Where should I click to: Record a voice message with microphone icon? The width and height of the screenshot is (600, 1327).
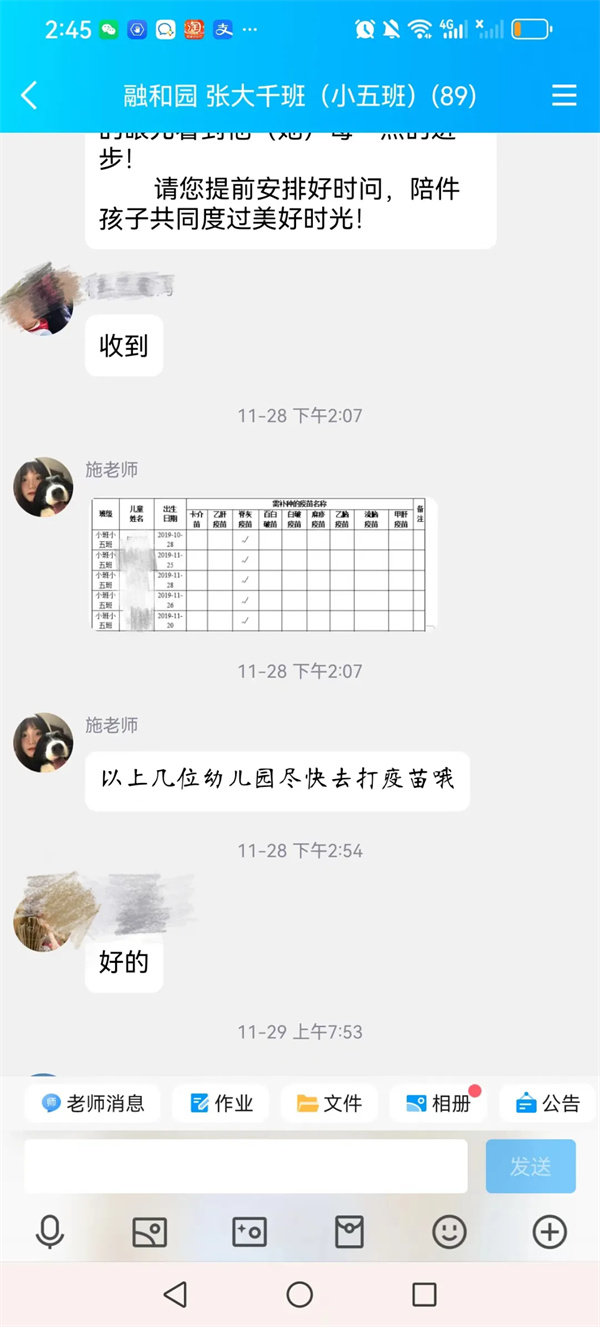tap(49, 1232)
